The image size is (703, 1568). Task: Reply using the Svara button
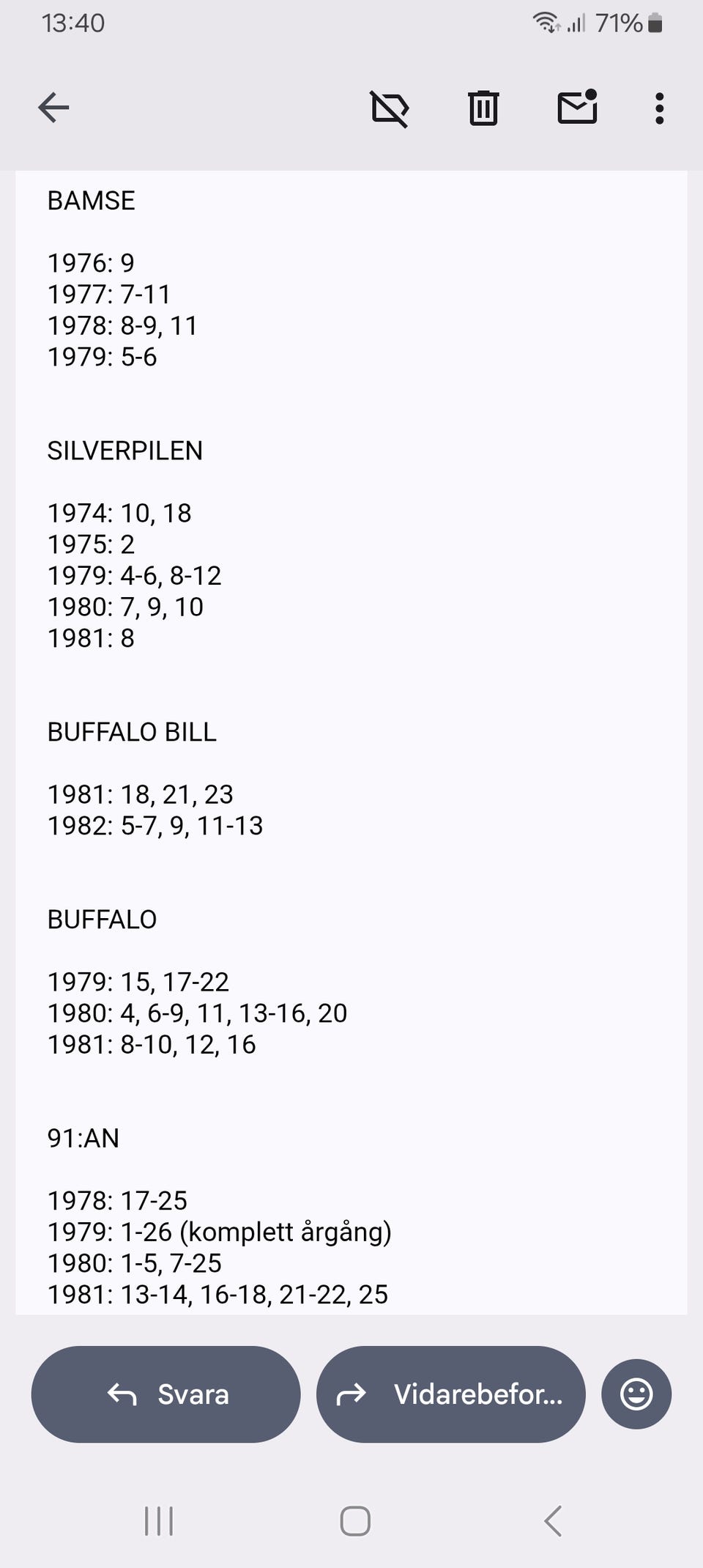tap(165, 1394)
